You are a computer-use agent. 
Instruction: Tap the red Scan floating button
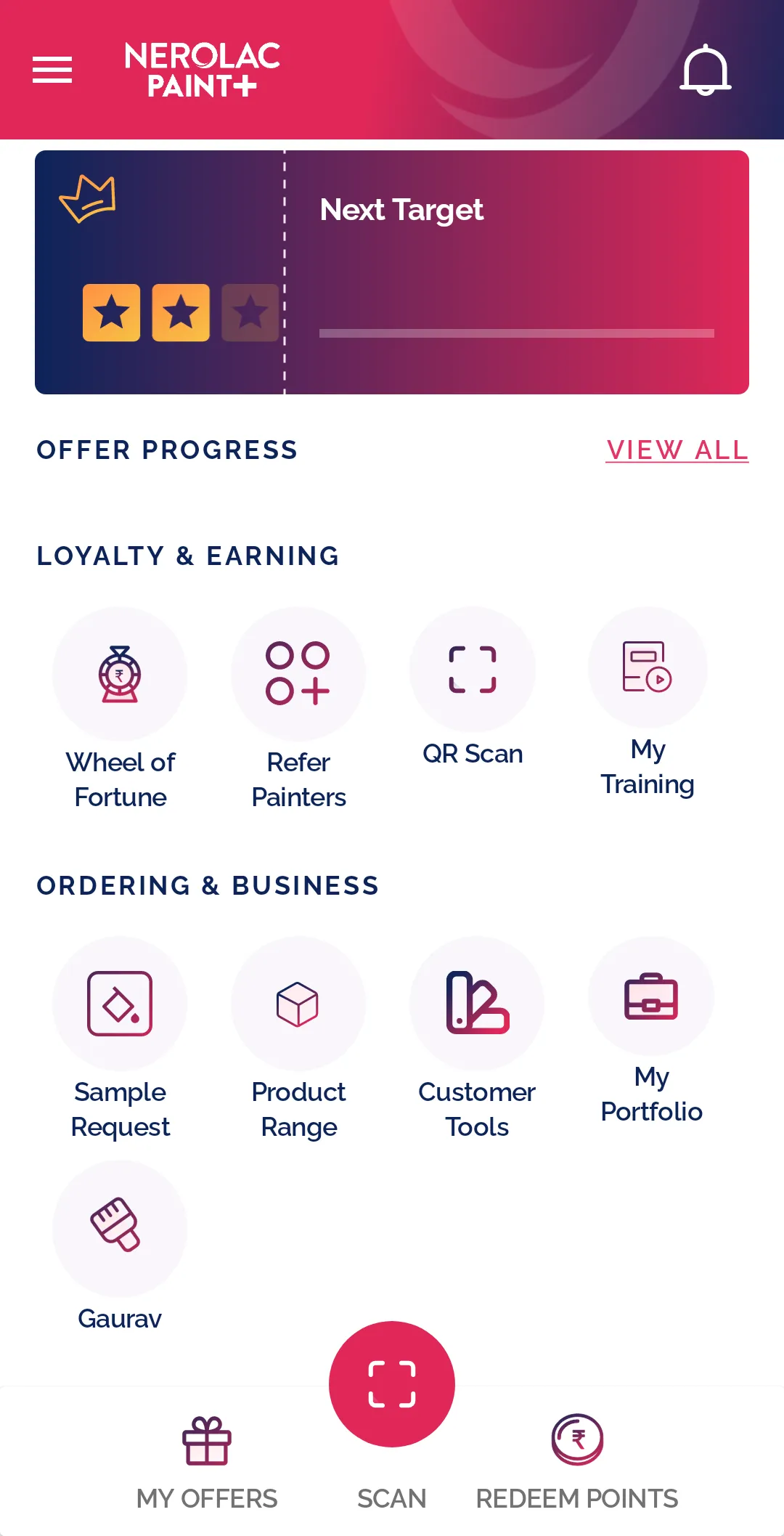point(392,1384)
